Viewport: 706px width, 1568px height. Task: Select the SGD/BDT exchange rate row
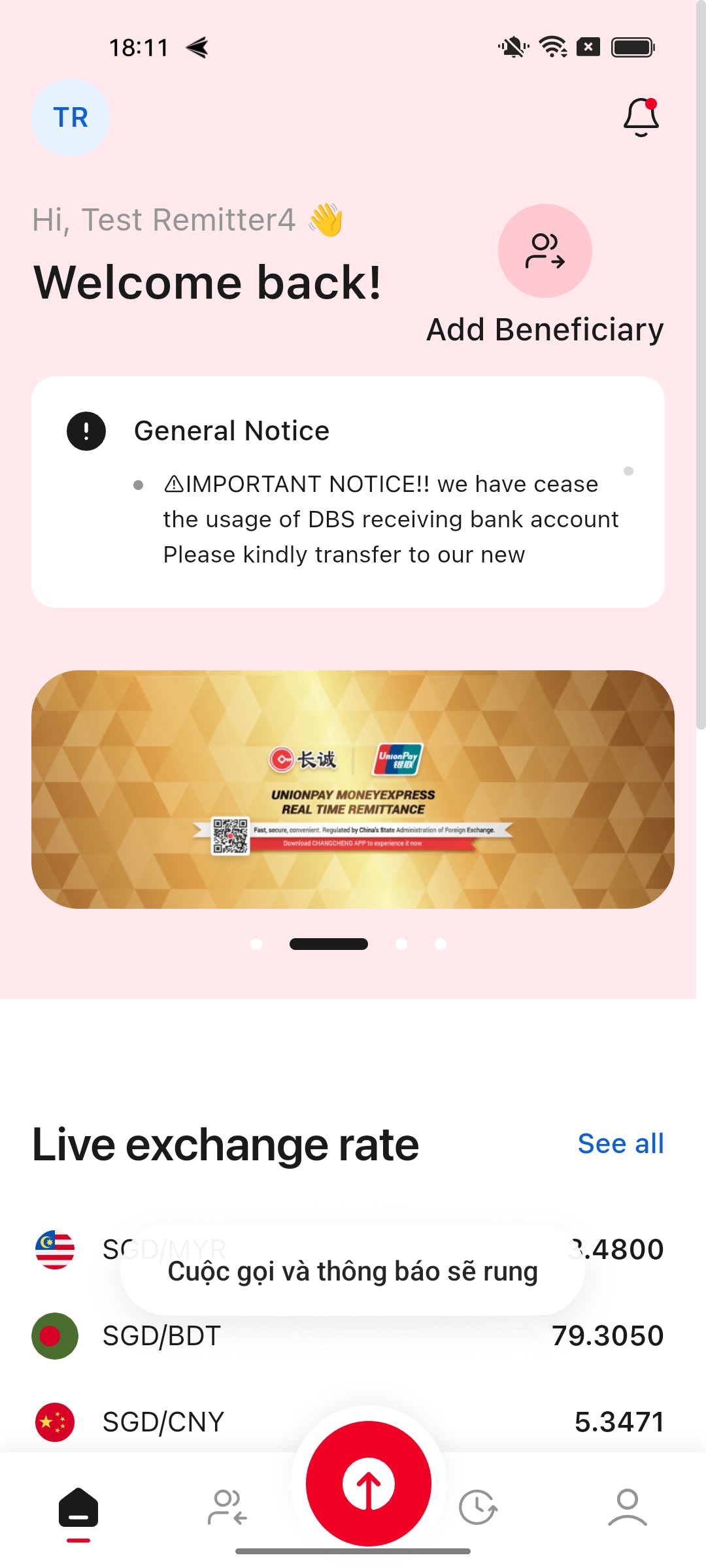[x=348, y=1336]
